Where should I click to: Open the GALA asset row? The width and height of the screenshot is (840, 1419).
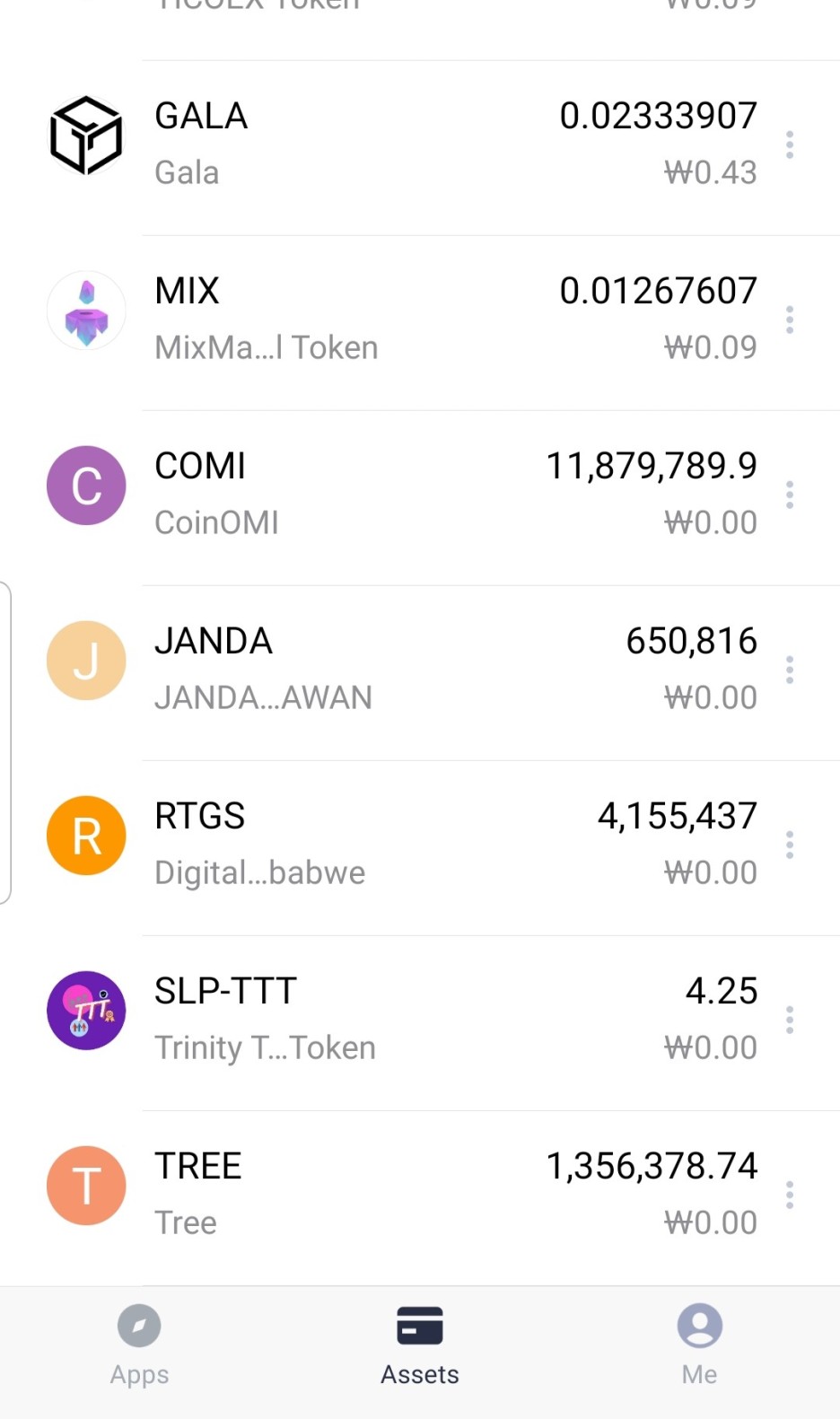404,144
